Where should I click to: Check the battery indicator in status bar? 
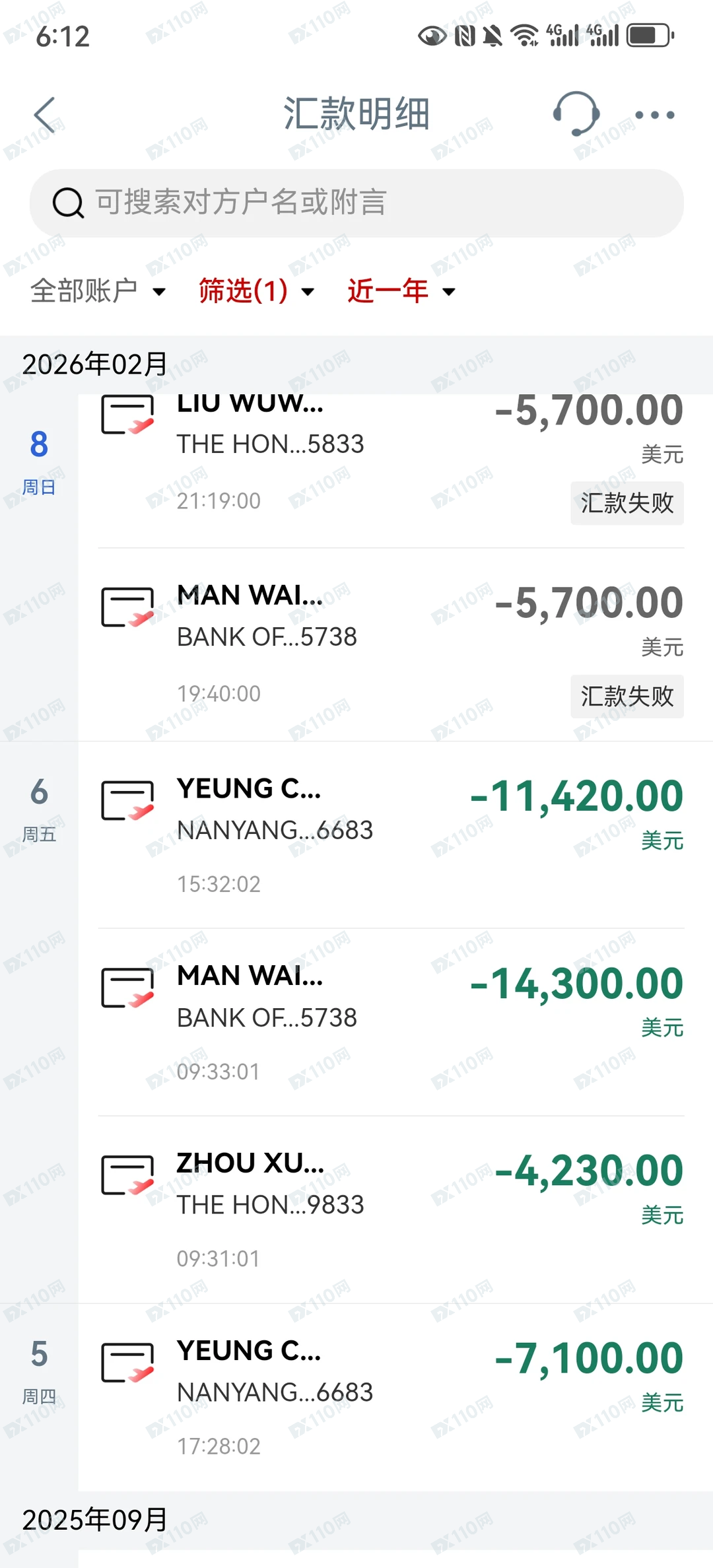(649, 36)
